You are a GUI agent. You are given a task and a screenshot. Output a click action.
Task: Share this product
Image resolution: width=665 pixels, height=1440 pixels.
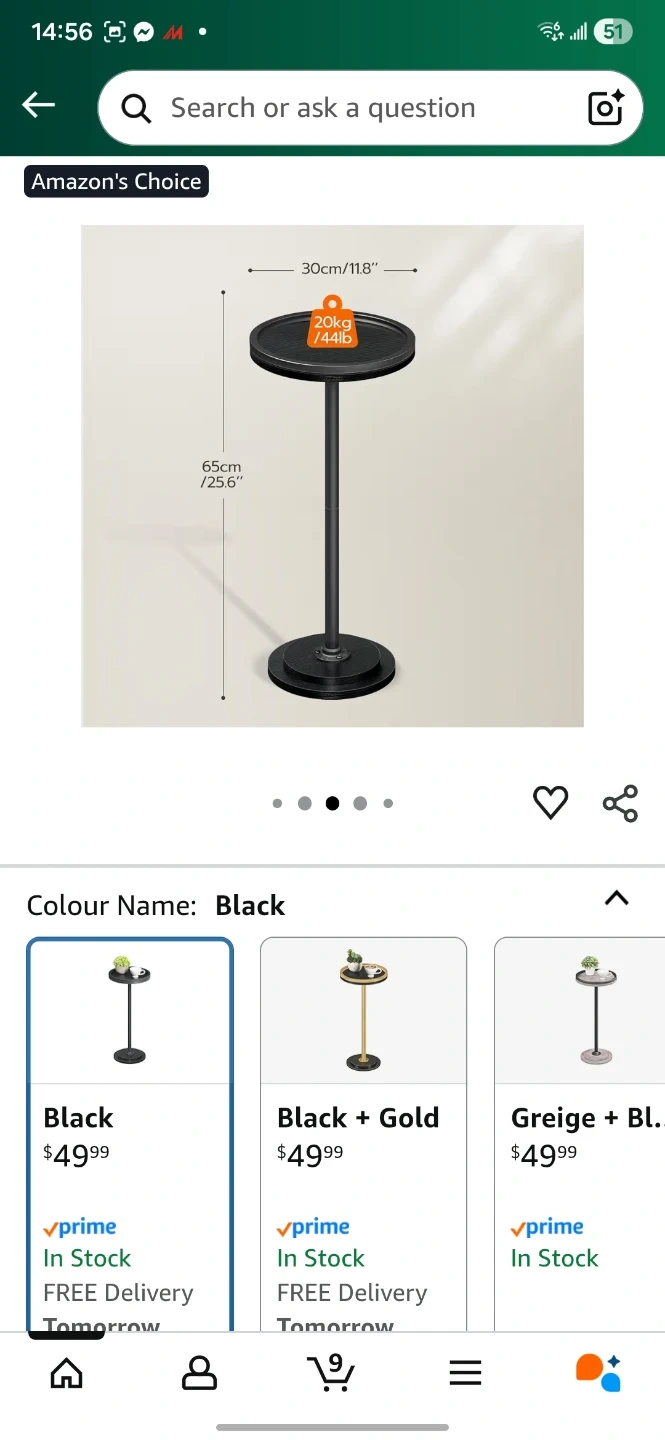pyautogui.click(x=620, y=802)
